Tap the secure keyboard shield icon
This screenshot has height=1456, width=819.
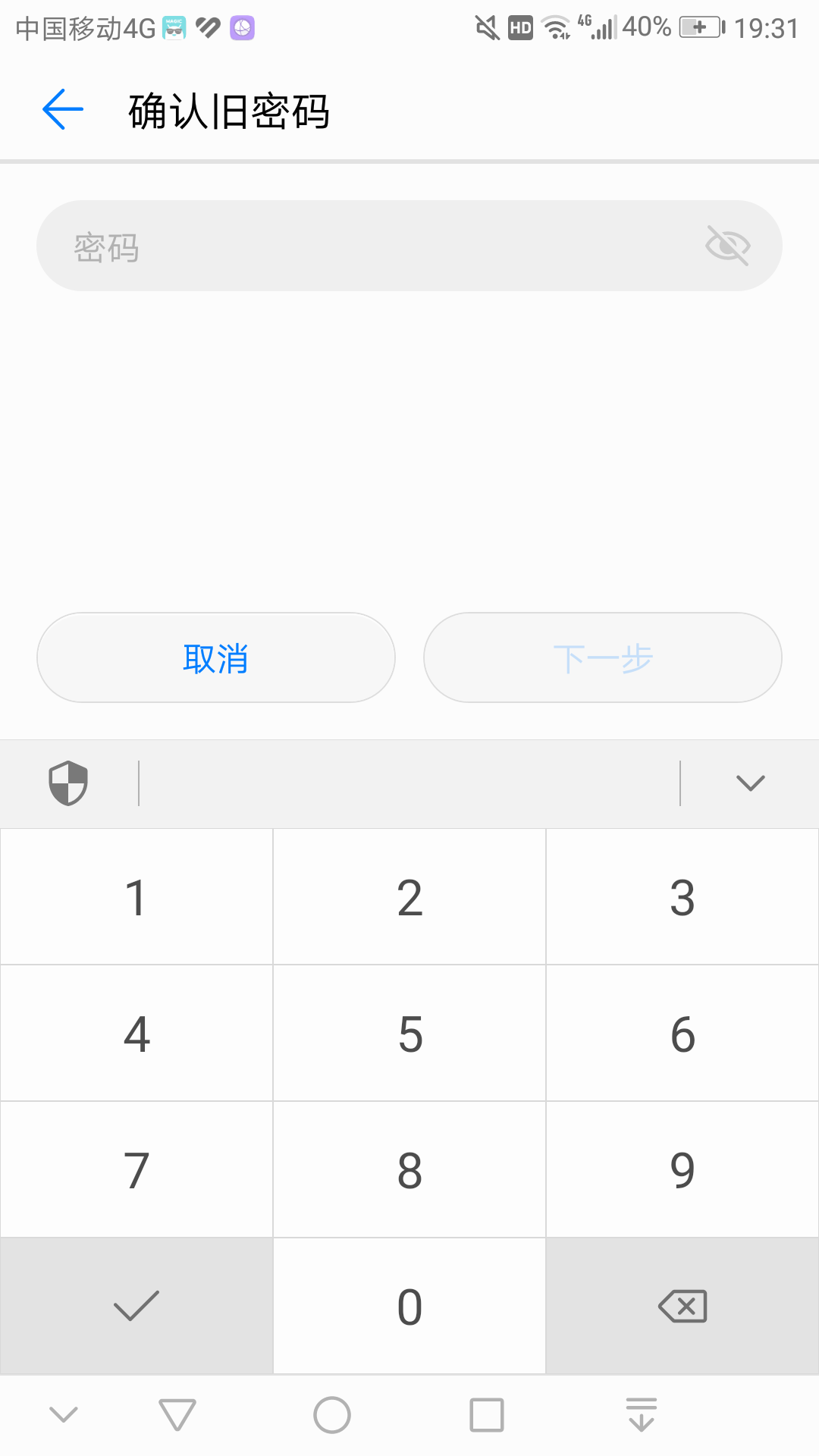coord(68,783)
